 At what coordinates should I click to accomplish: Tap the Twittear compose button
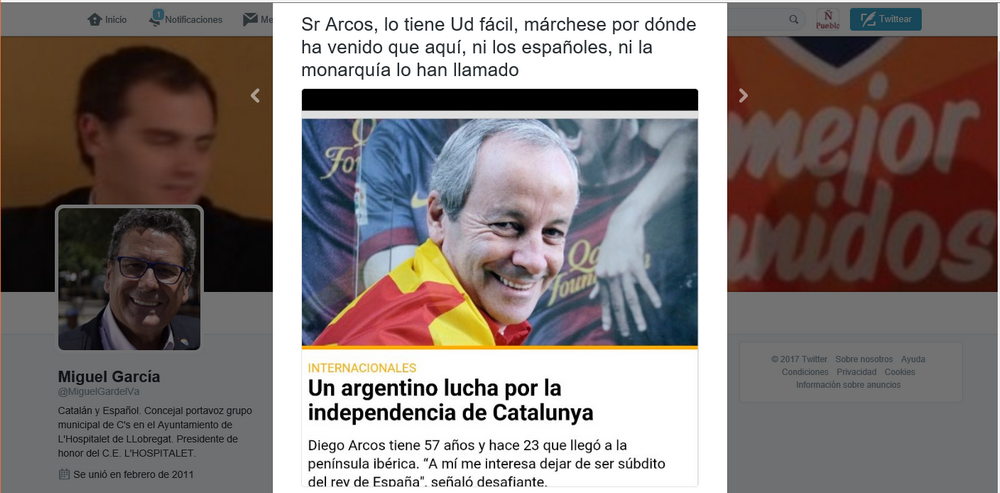click(885, 19)
